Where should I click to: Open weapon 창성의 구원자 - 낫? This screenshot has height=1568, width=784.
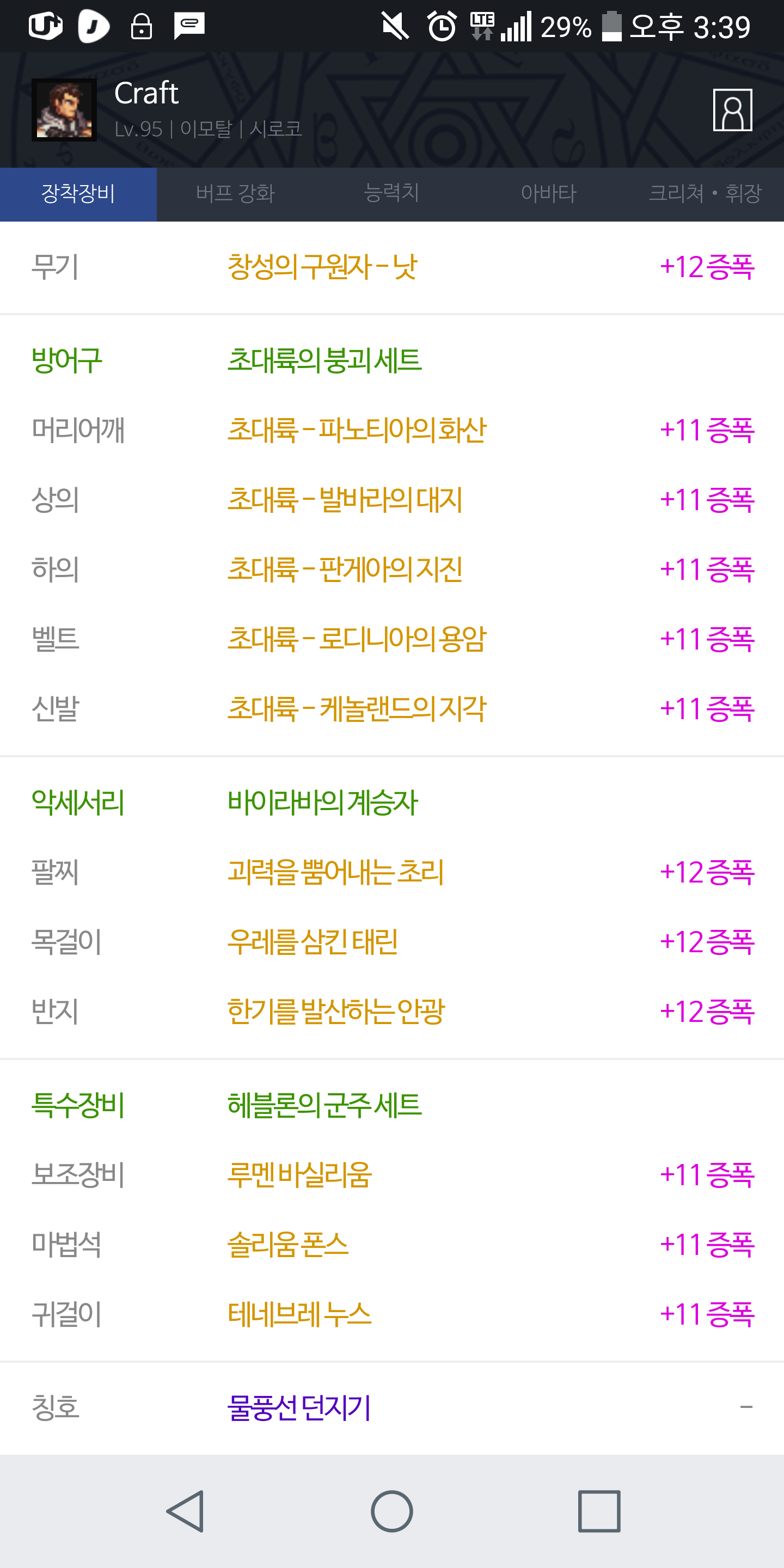click(x=322, y=267)
